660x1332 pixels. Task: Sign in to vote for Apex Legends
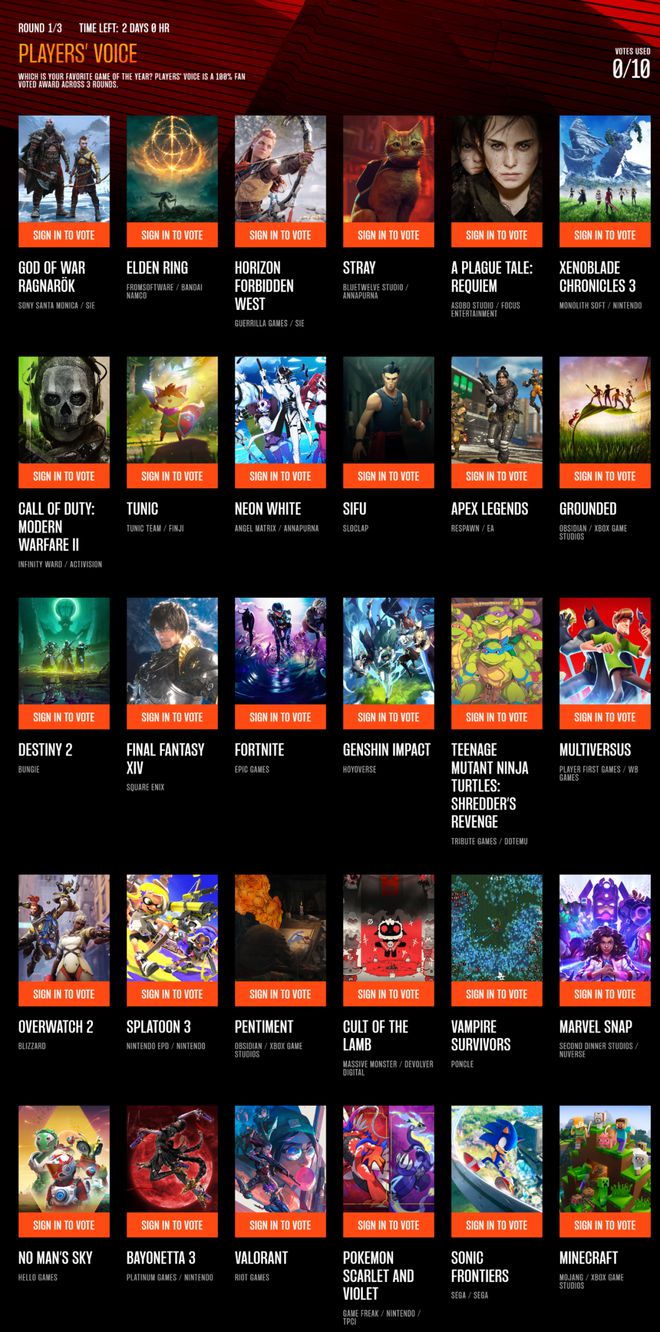496,476
